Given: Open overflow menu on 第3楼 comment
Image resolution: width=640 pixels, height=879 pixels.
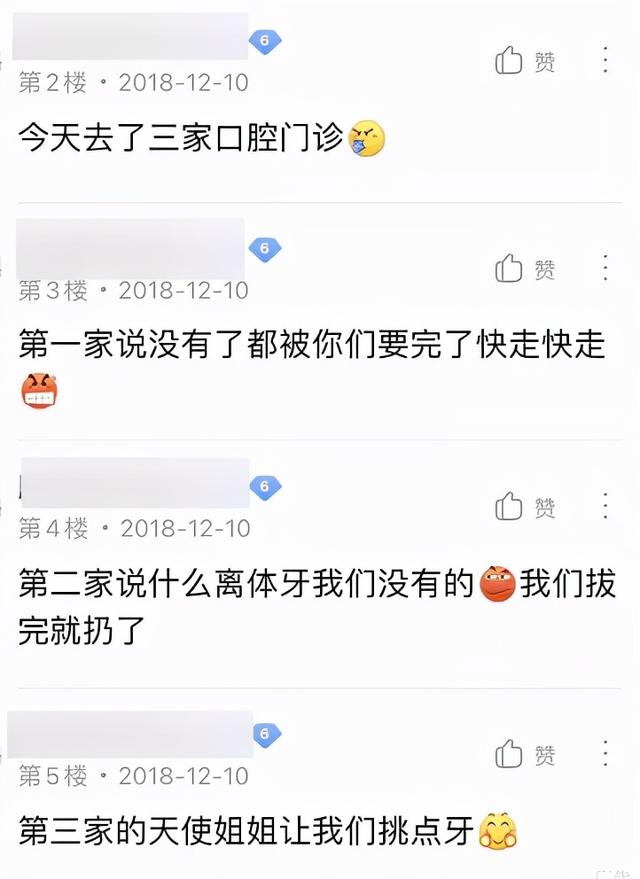Looking at the screenshot, I should coord(606,268).
